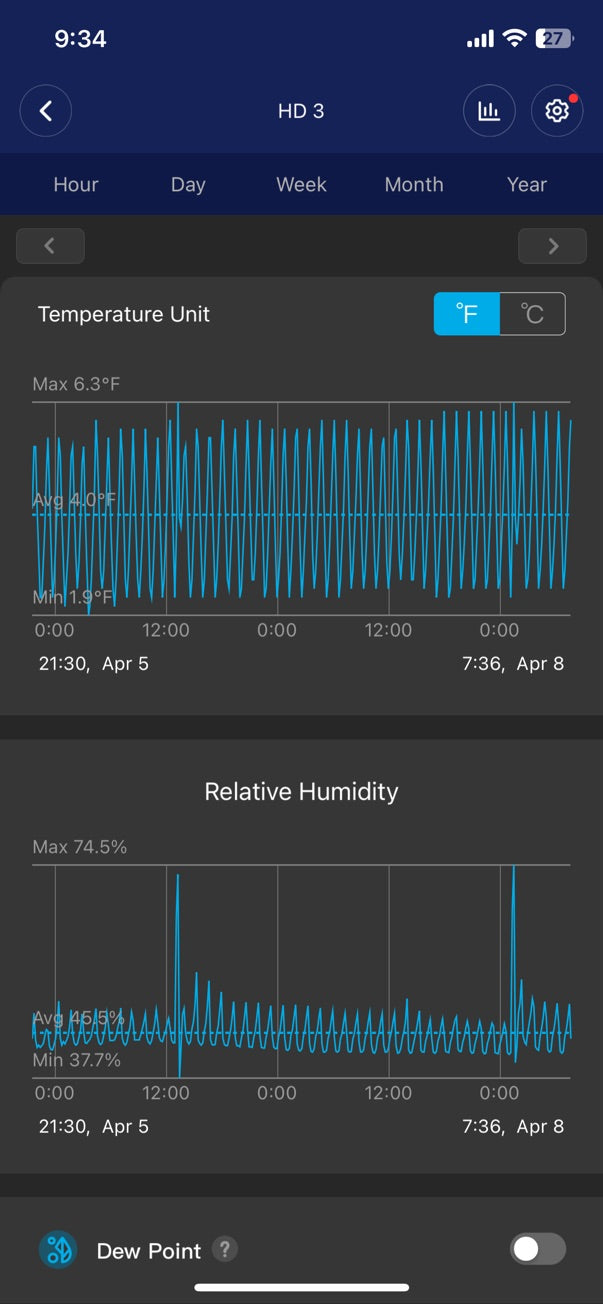Switch to the Hour tab
The height and width of the screenshot is (1304, 603).
(x=76, y=184)
